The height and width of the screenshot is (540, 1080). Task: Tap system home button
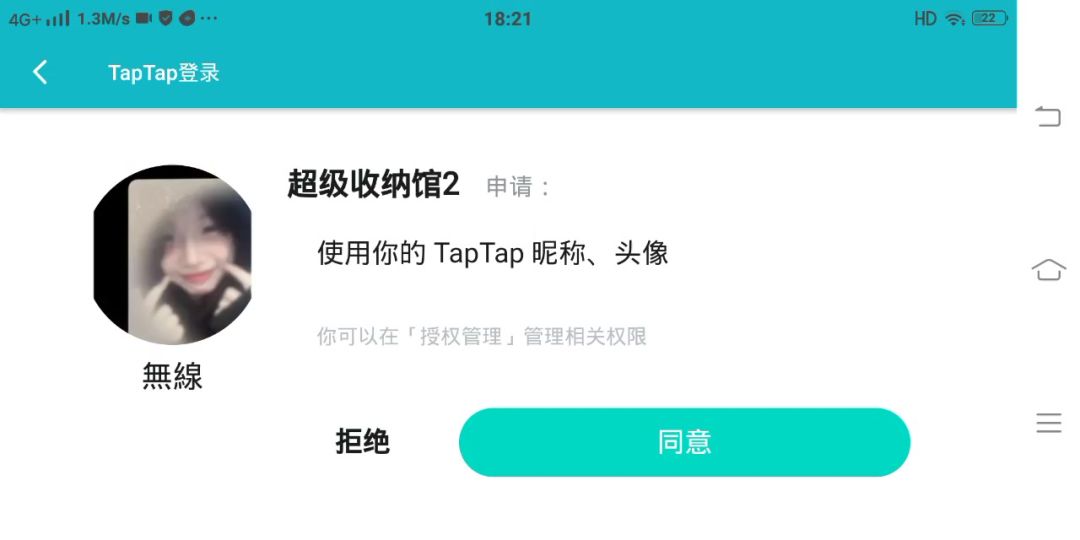click(x=1048, y=270)
